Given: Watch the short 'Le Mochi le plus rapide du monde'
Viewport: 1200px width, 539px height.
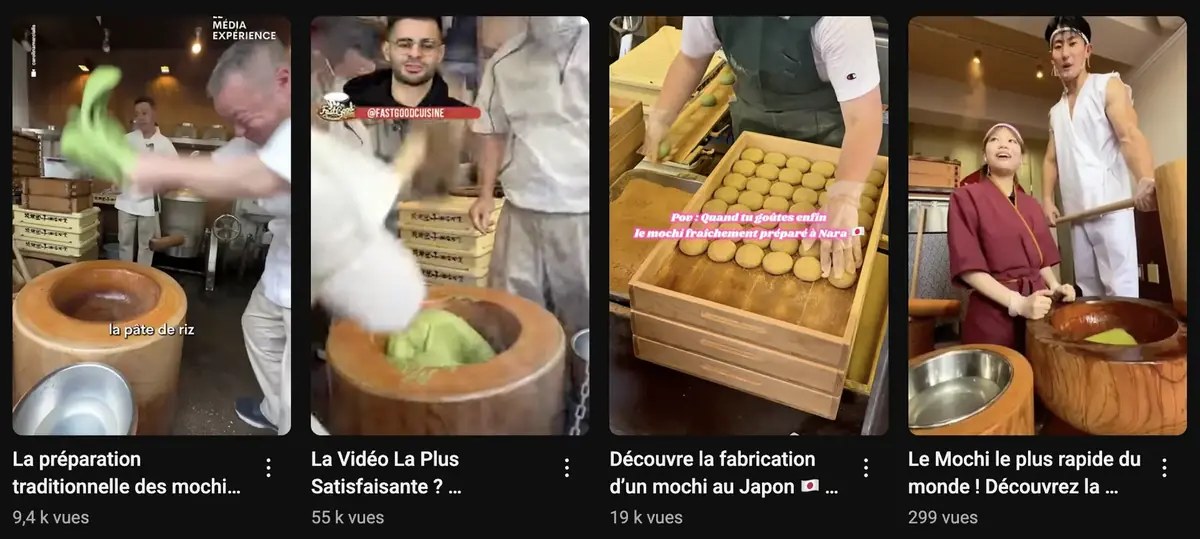Looking at the screenshot, I should (1047, 225).
